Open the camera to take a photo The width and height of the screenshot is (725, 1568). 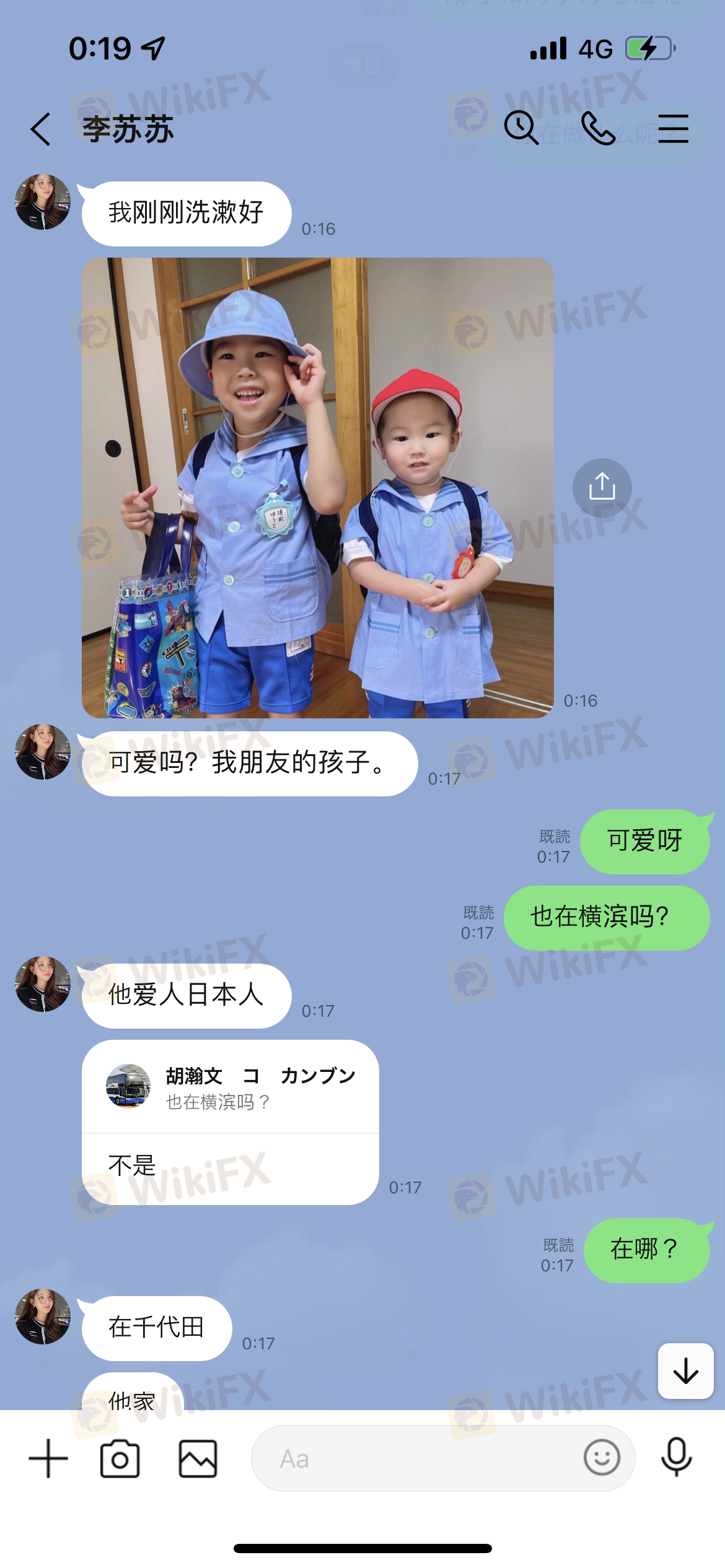[x=120, y=1458]
